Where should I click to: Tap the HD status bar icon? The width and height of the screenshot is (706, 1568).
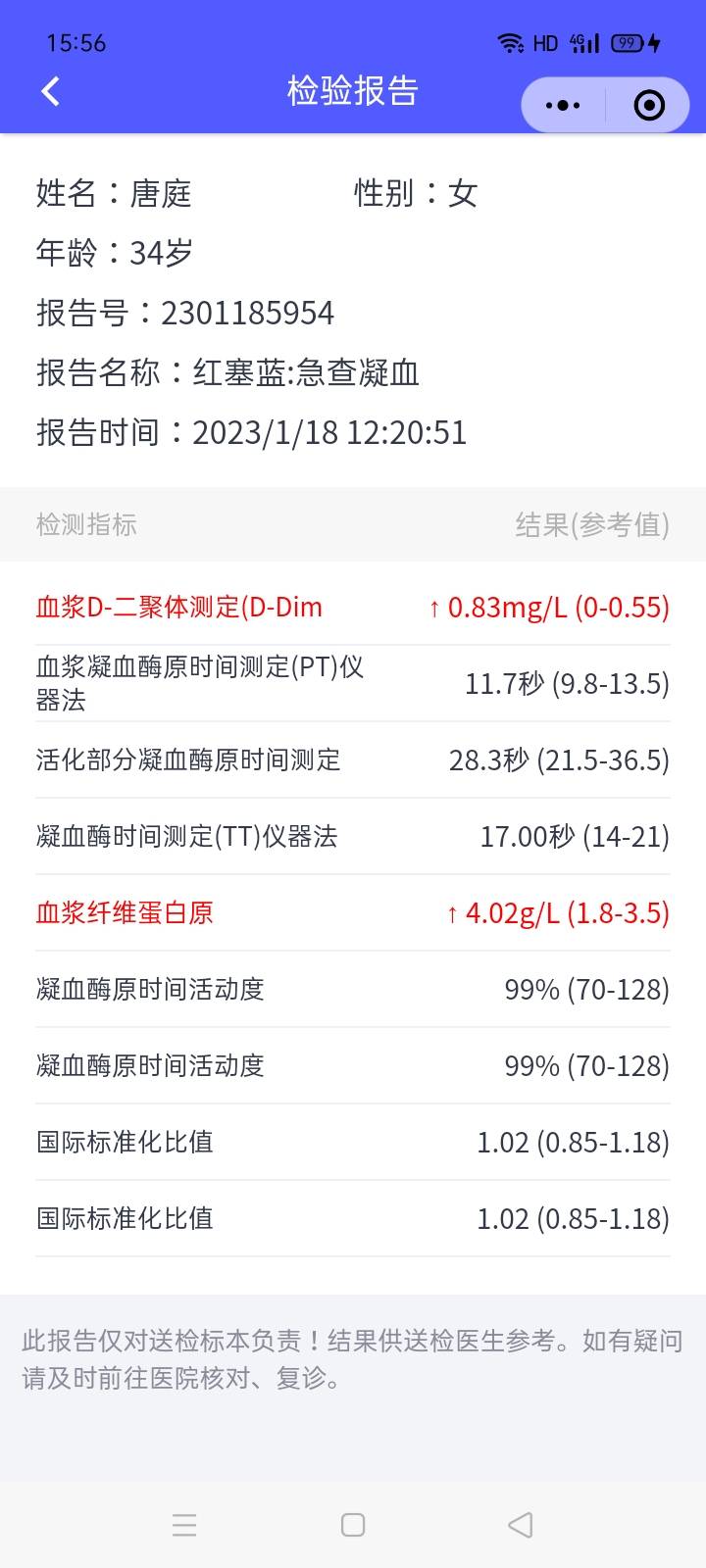546,42
